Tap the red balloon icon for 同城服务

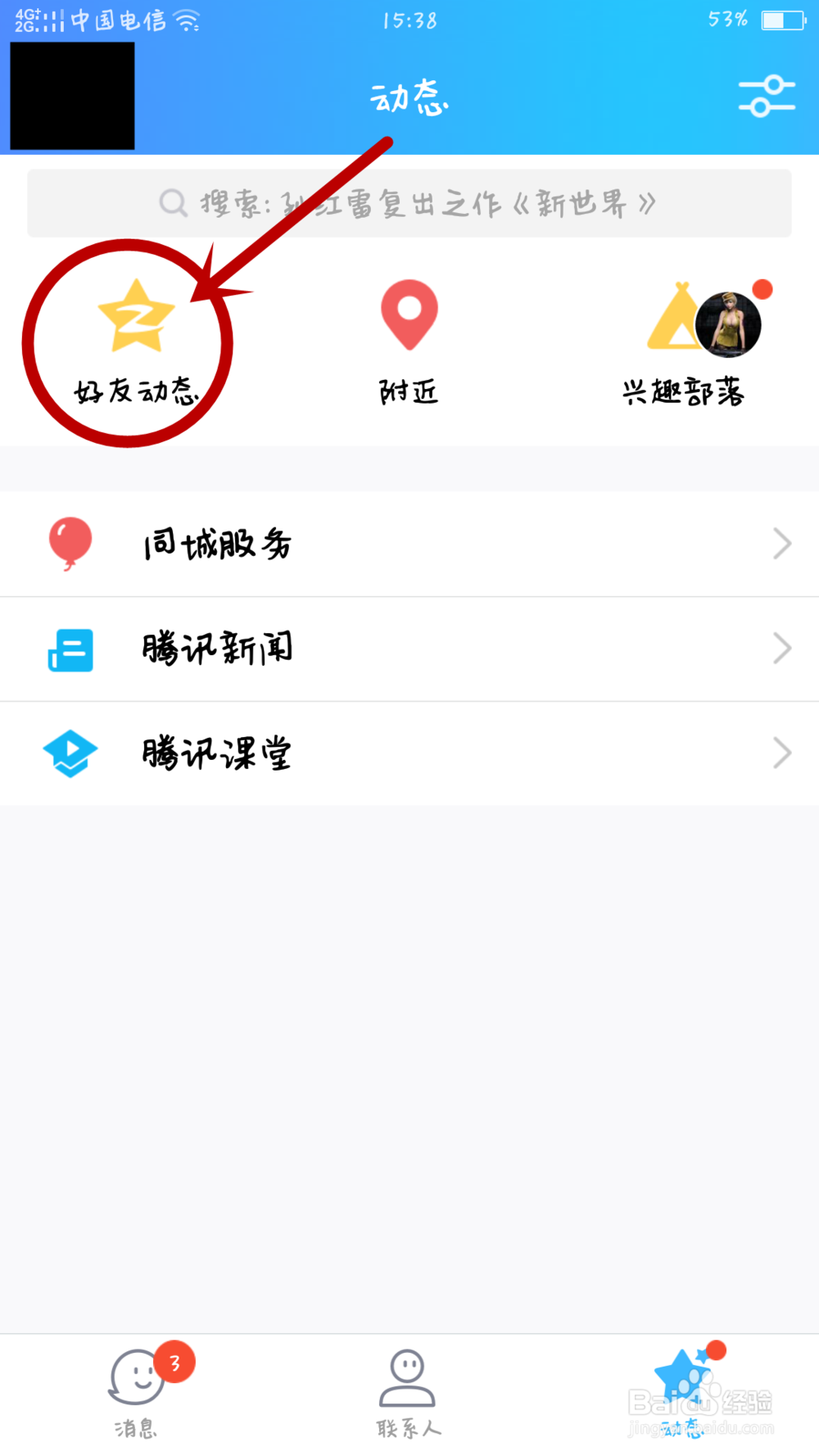tap(70, 543)
